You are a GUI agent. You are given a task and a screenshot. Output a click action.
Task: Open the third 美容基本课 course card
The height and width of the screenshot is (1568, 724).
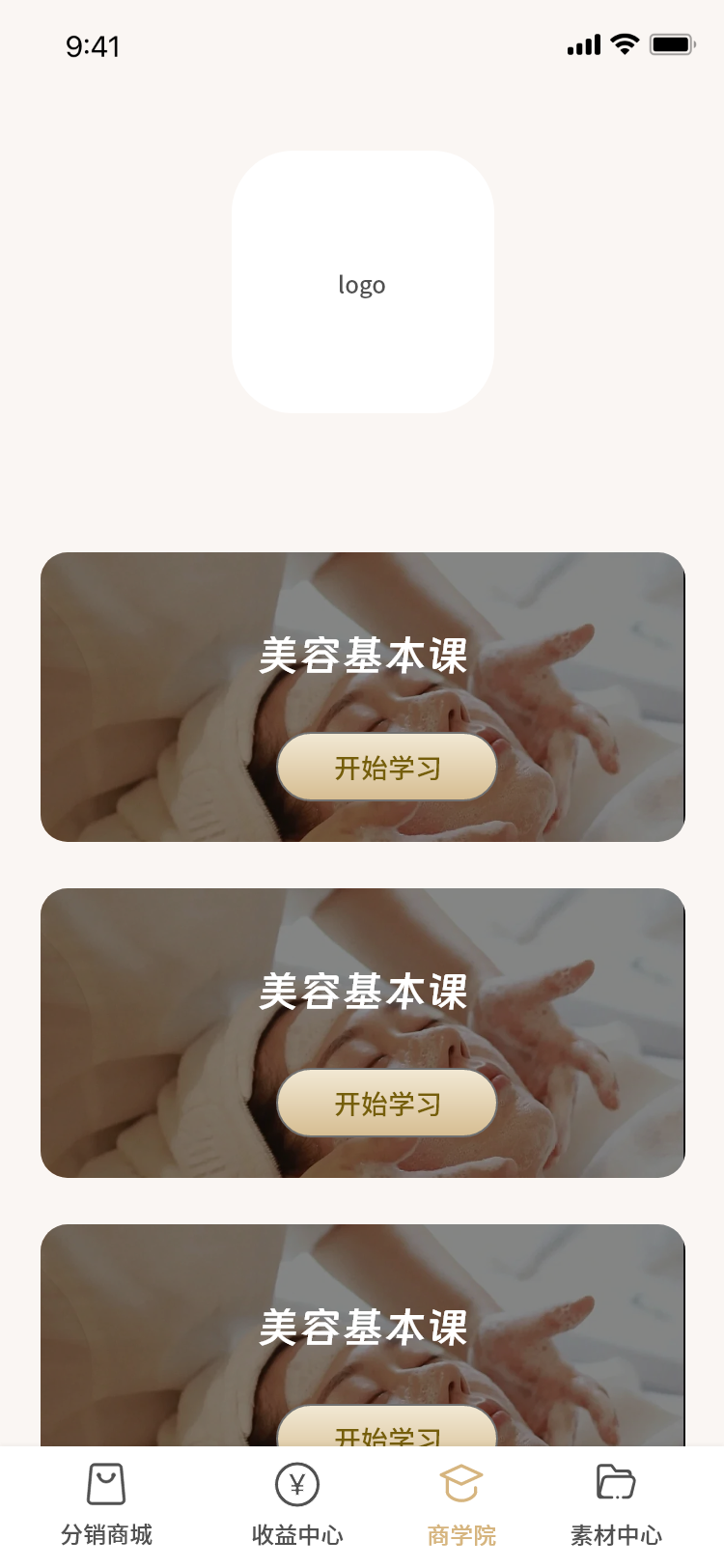coord(363,1329)
